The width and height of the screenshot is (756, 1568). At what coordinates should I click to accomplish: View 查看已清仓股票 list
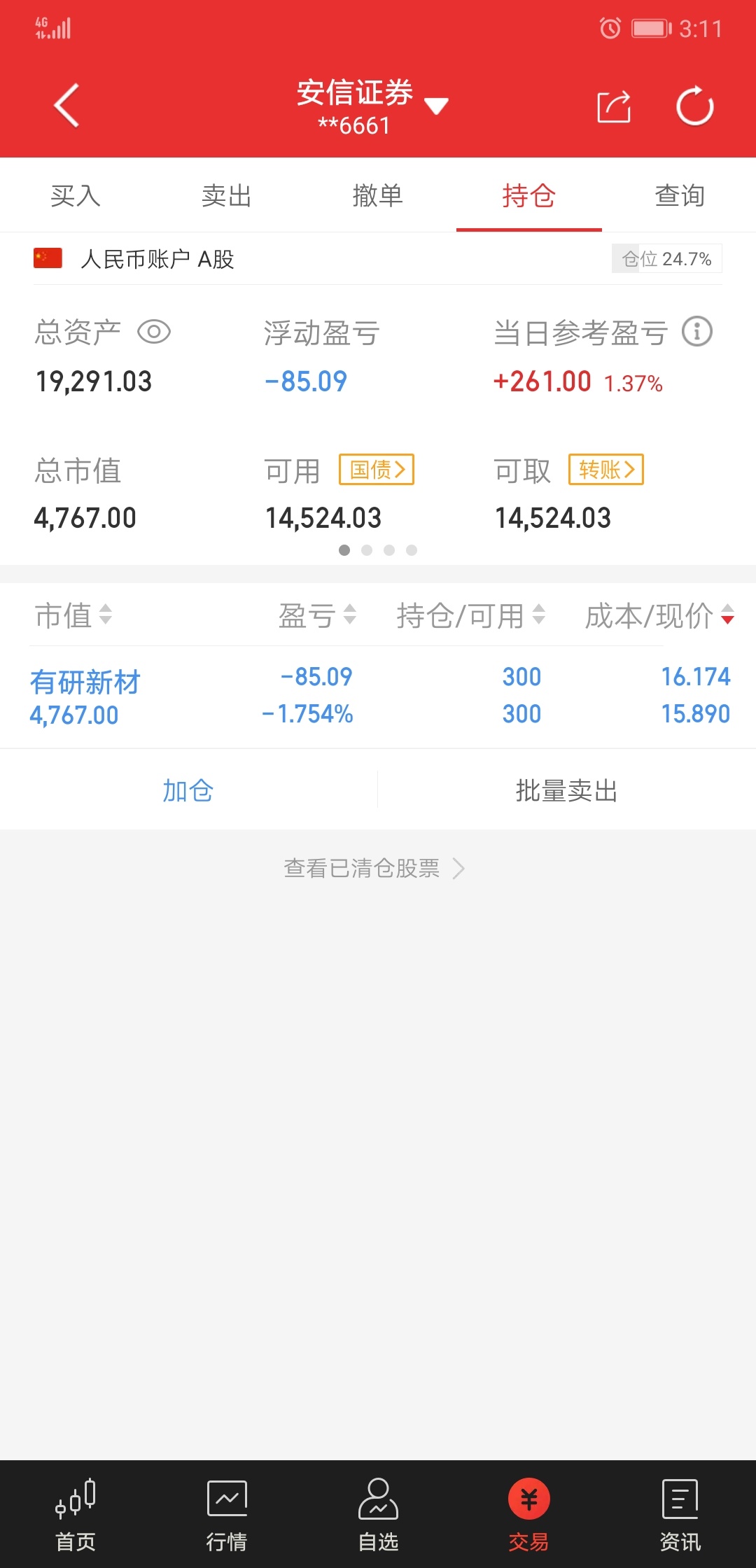(x=374, y=868)
